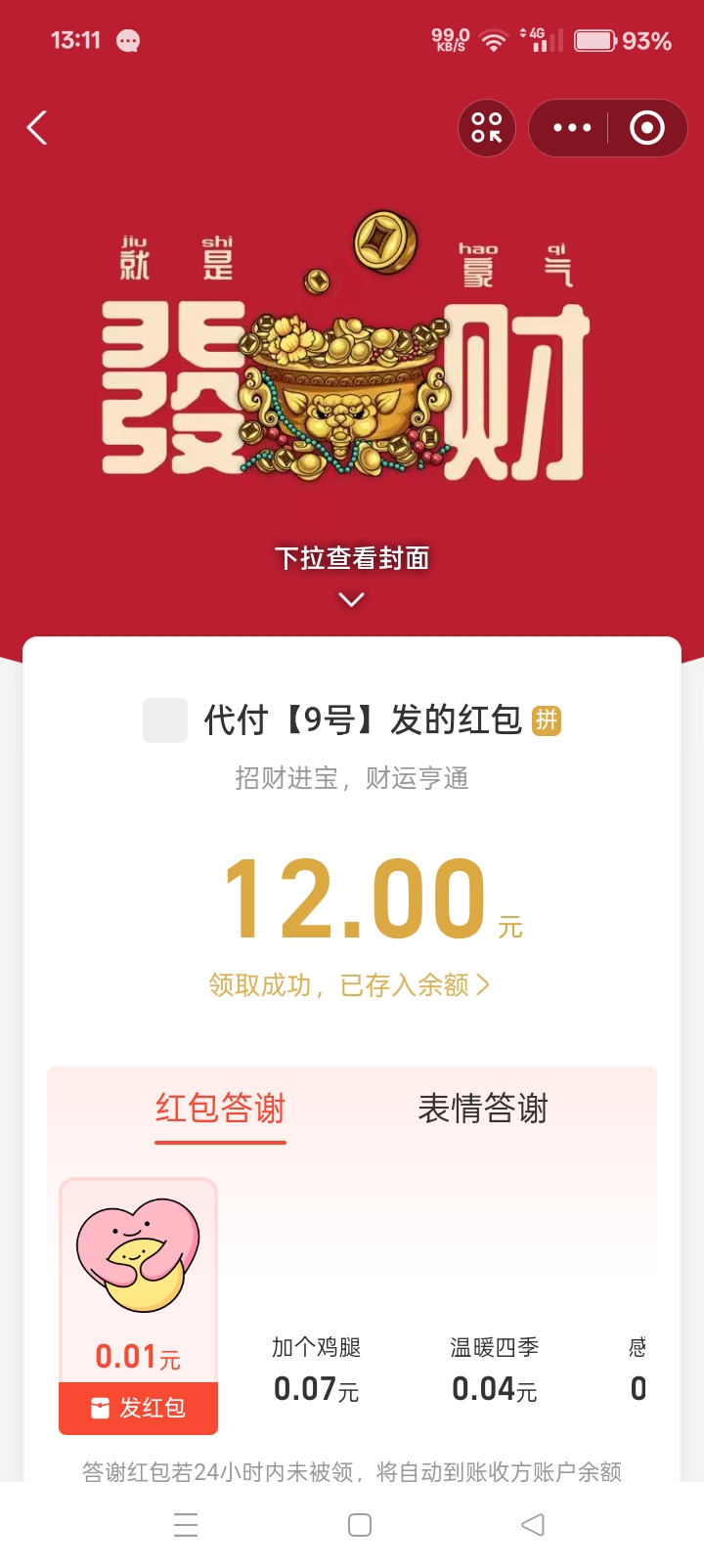
Task: Tap the system home button
Action: point(360,1525)
